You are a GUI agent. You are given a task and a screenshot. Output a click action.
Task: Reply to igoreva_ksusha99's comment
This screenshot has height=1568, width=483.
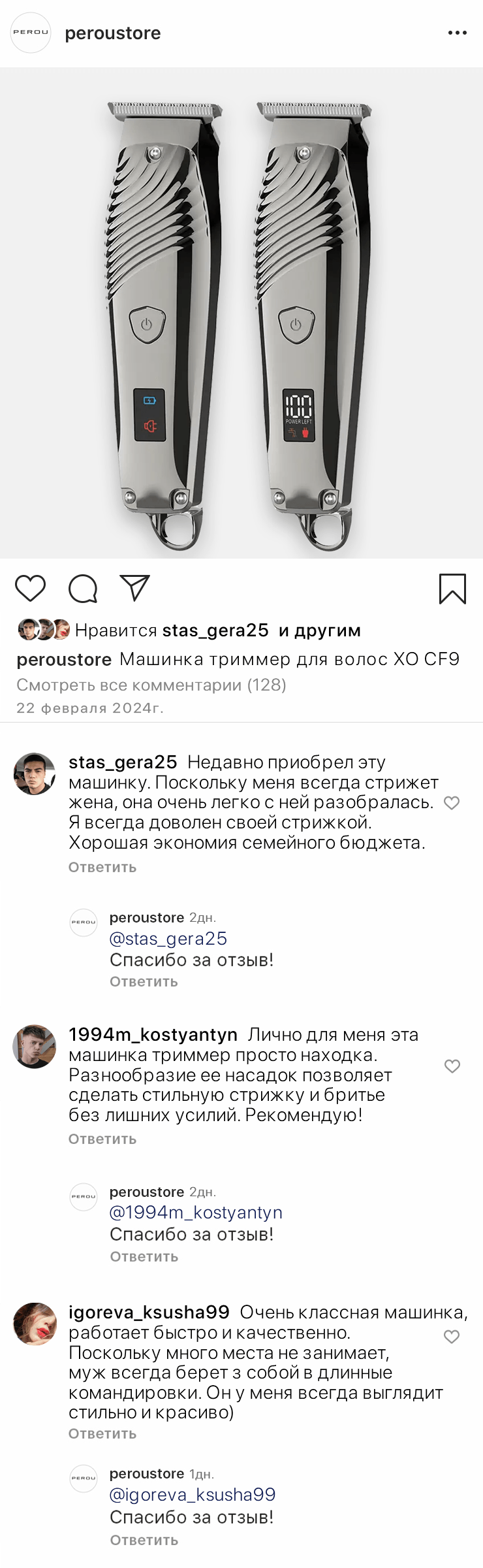102,1434
